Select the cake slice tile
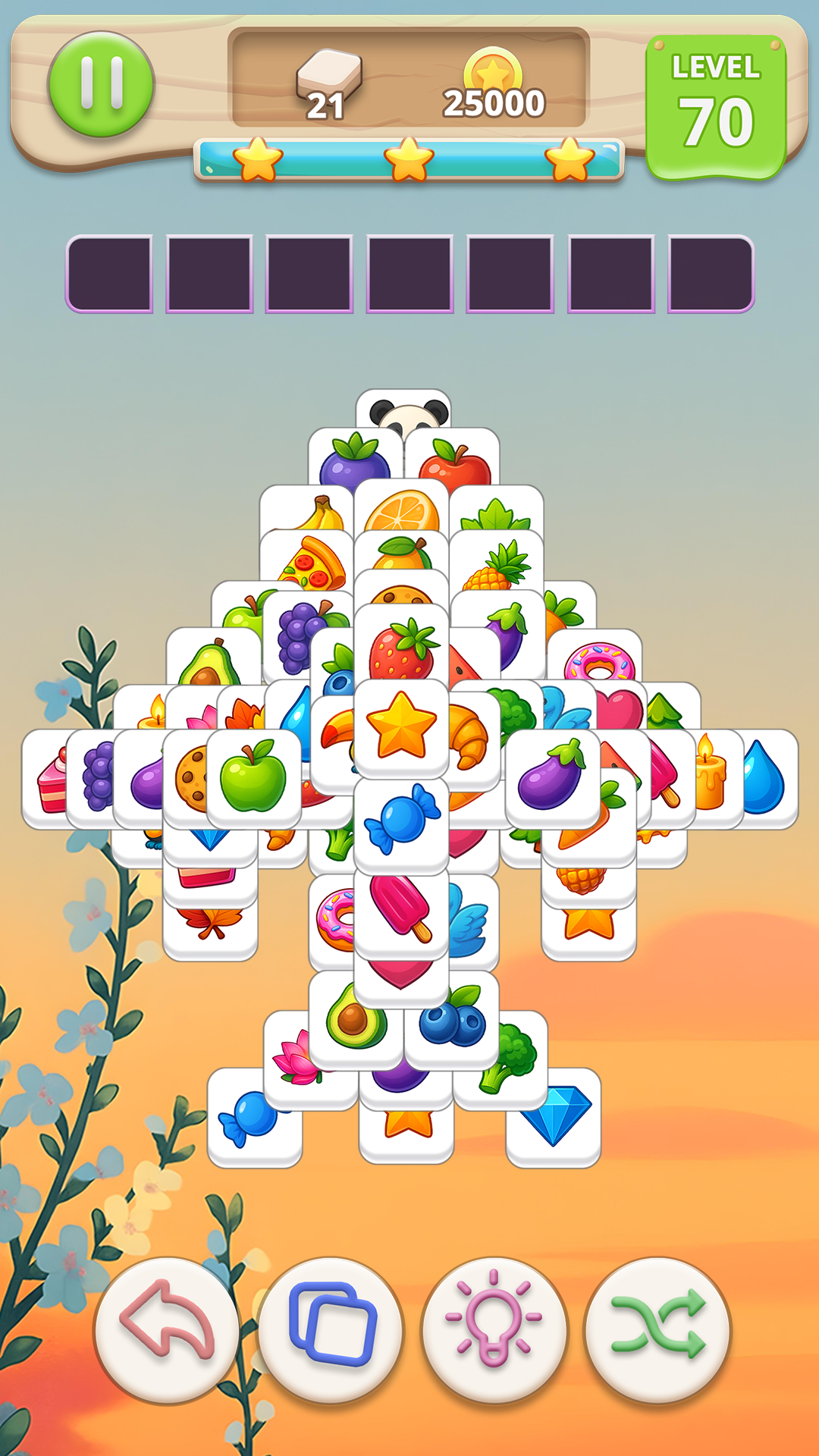 (x=47, y=781)
